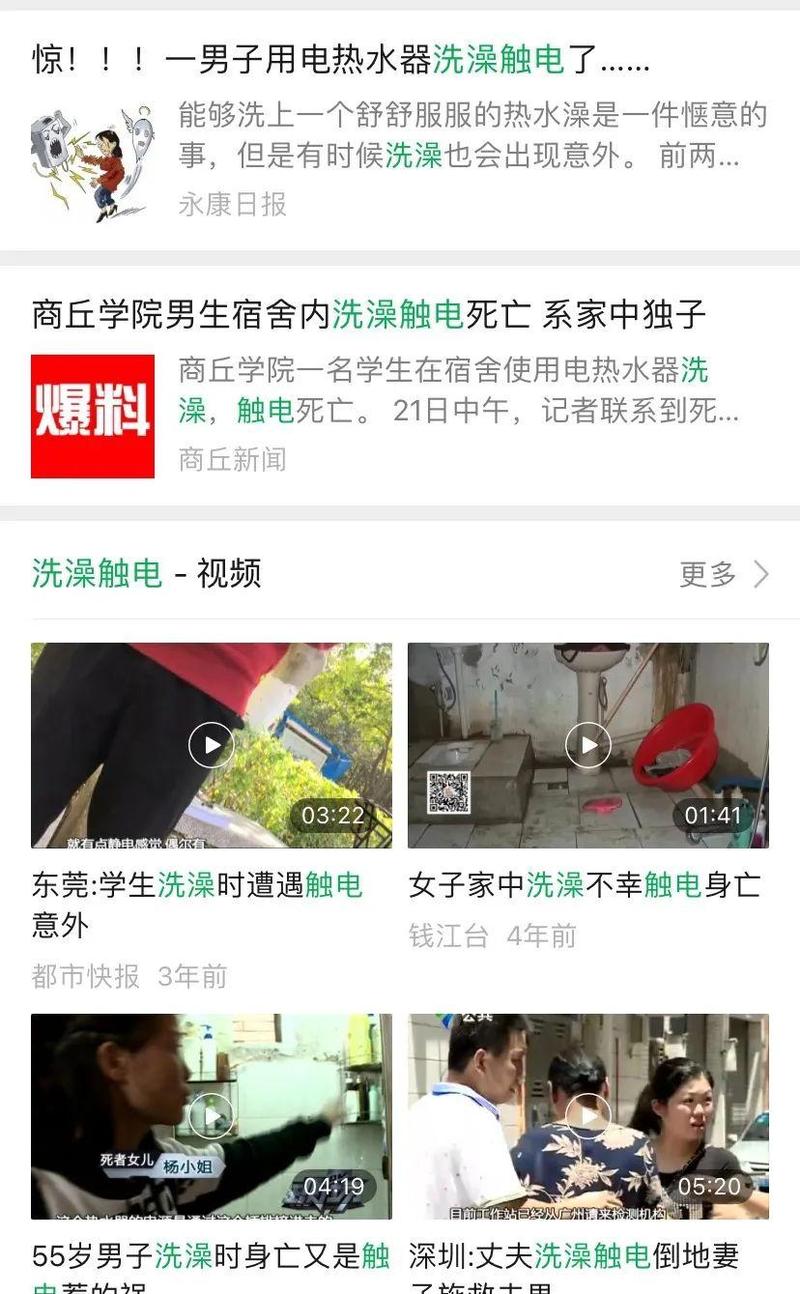The height and width of the screenshot is (1294, 800).
Task: Open the 永康日报 article about 电热水器洗澡触电
Action: 340,61
